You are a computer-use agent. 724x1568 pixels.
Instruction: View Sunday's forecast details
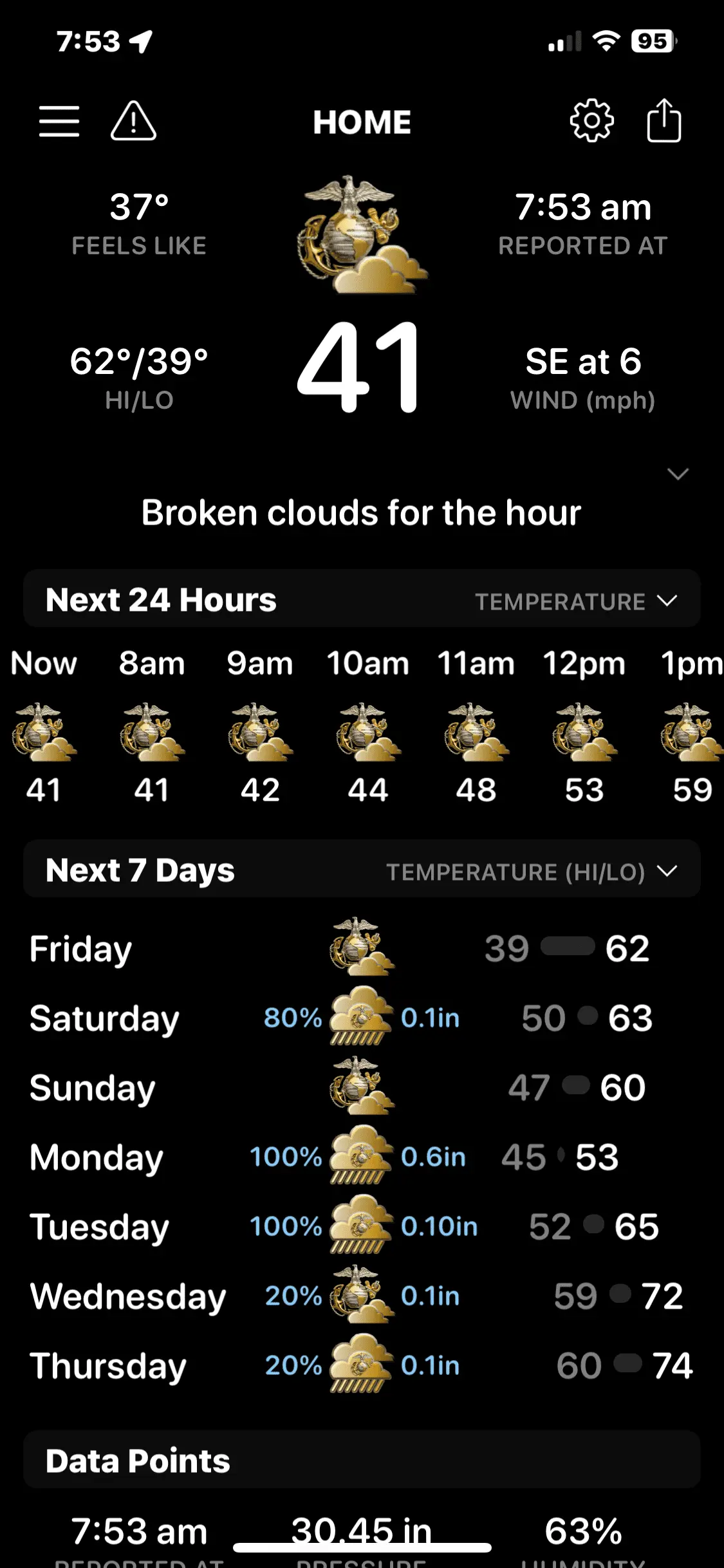click(362, 1088)
